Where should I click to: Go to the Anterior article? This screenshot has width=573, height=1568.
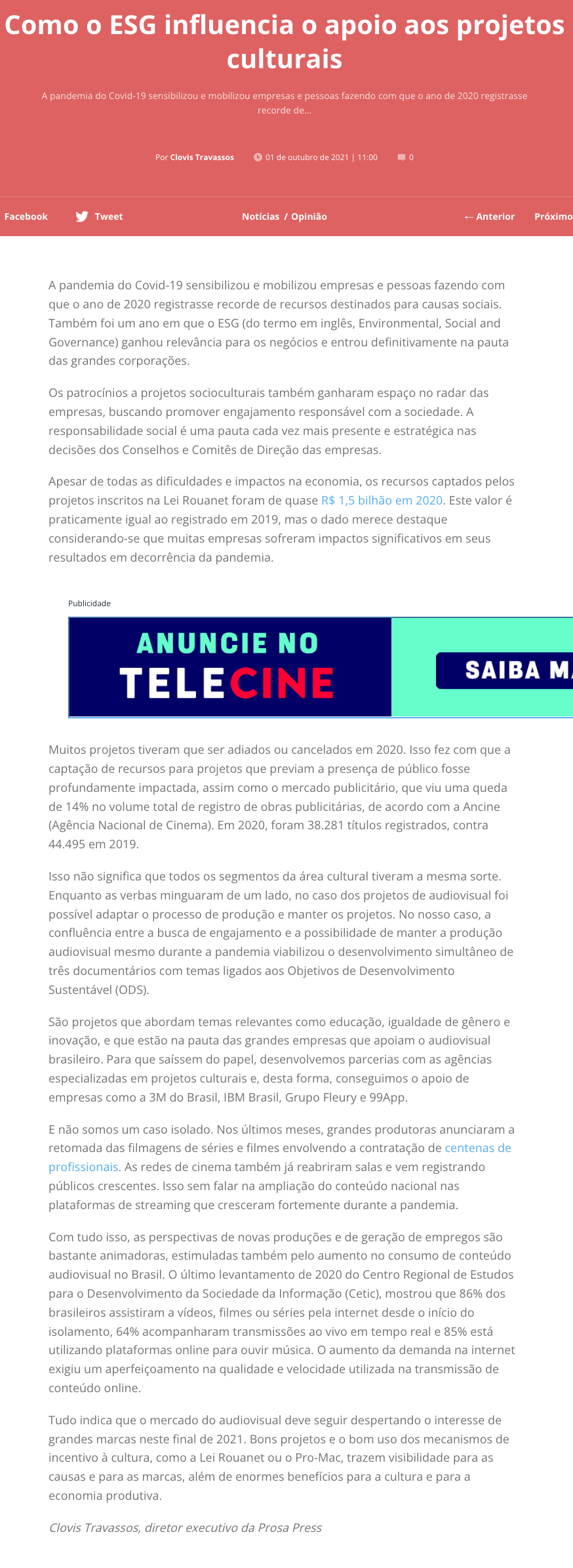coord(489,217)
